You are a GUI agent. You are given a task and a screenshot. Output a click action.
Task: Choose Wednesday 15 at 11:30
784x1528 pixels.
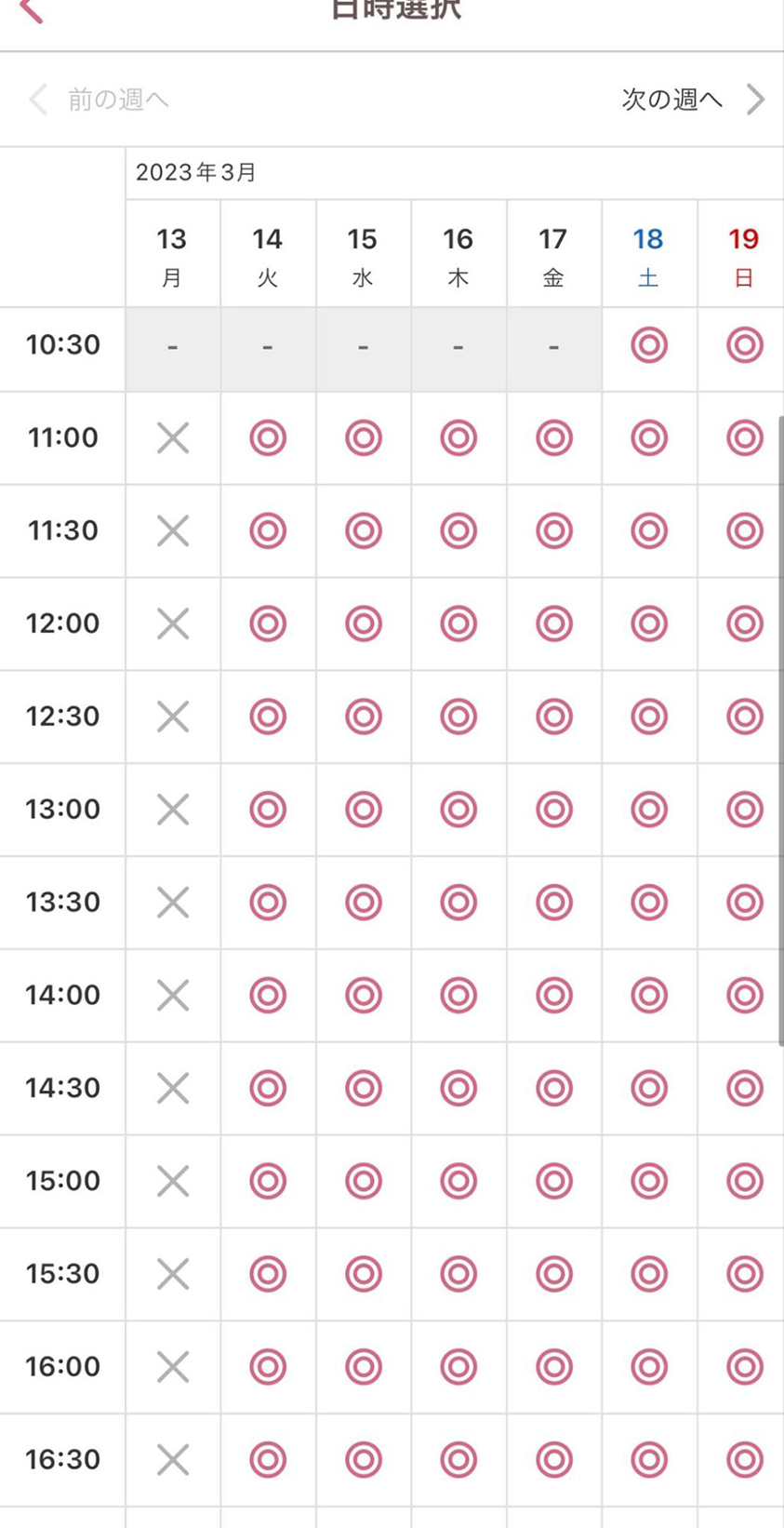click(364, 530)
